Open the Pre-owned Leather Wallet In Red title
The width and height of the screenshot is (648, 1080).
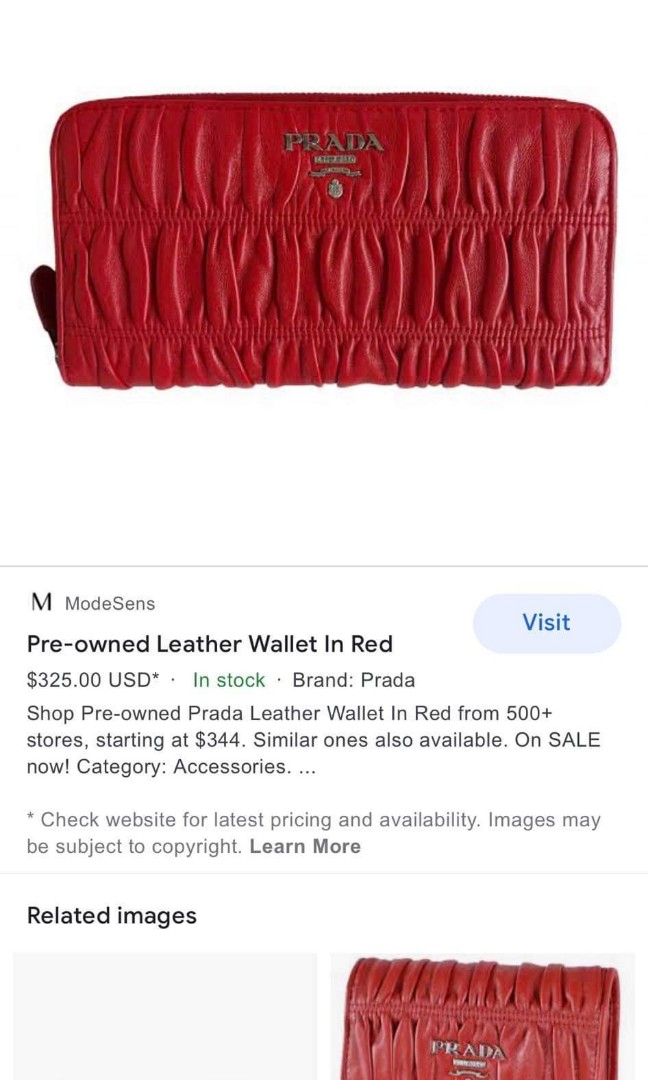(209, 644)
